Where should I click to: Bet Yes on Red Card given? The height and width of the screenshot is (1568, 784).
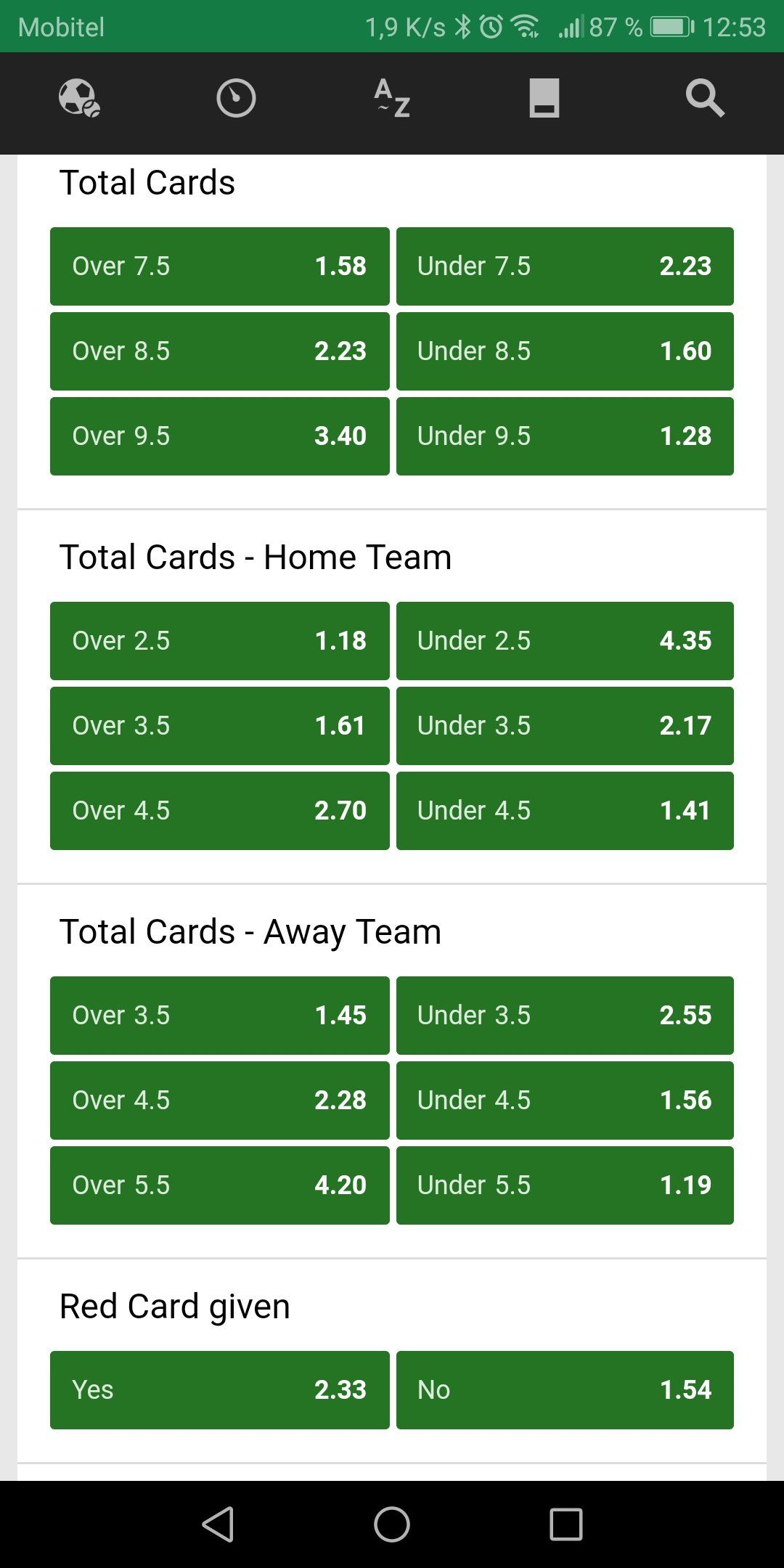(219, 1390)
